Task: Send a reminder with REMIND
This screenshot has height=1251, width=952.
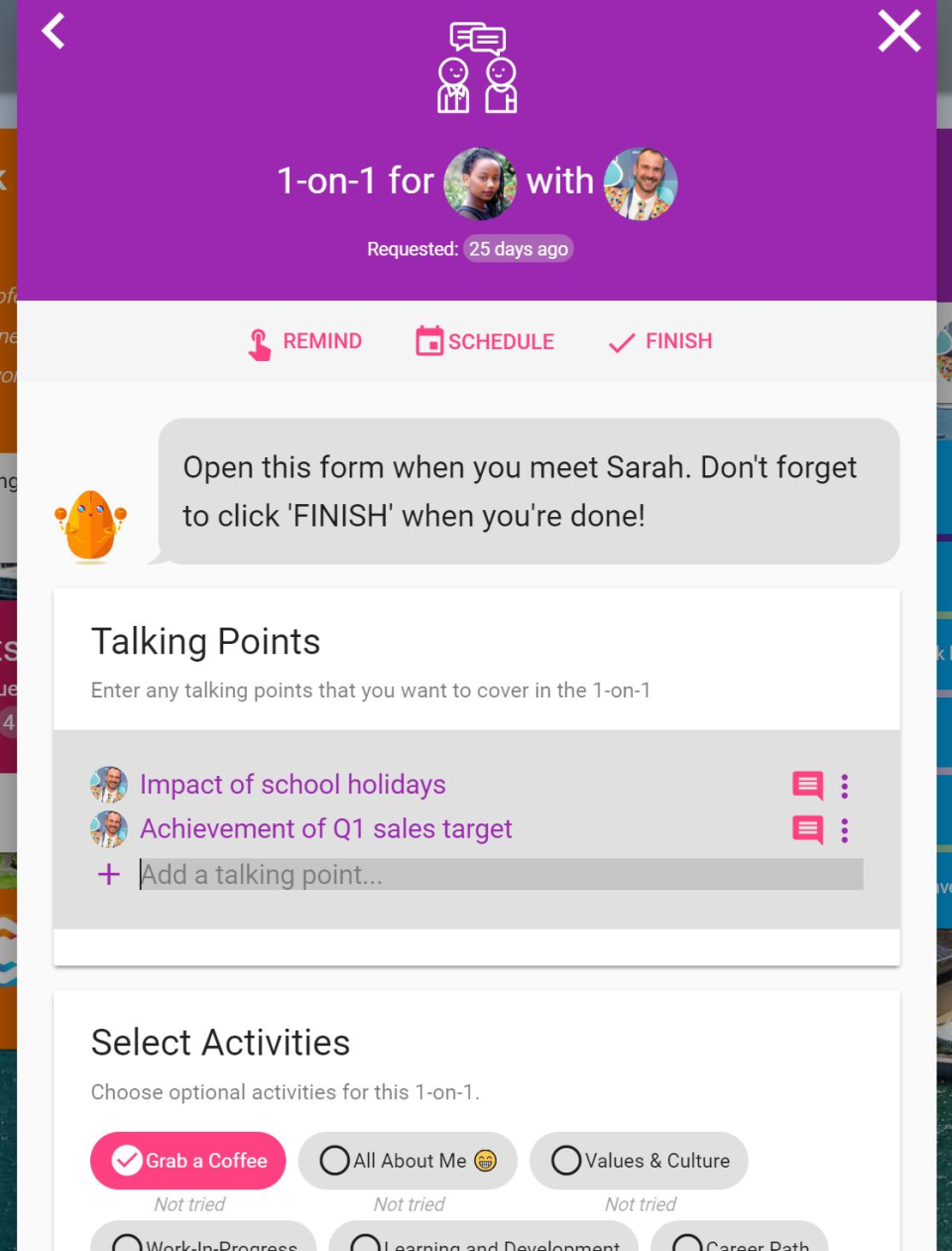Action: 304,342
